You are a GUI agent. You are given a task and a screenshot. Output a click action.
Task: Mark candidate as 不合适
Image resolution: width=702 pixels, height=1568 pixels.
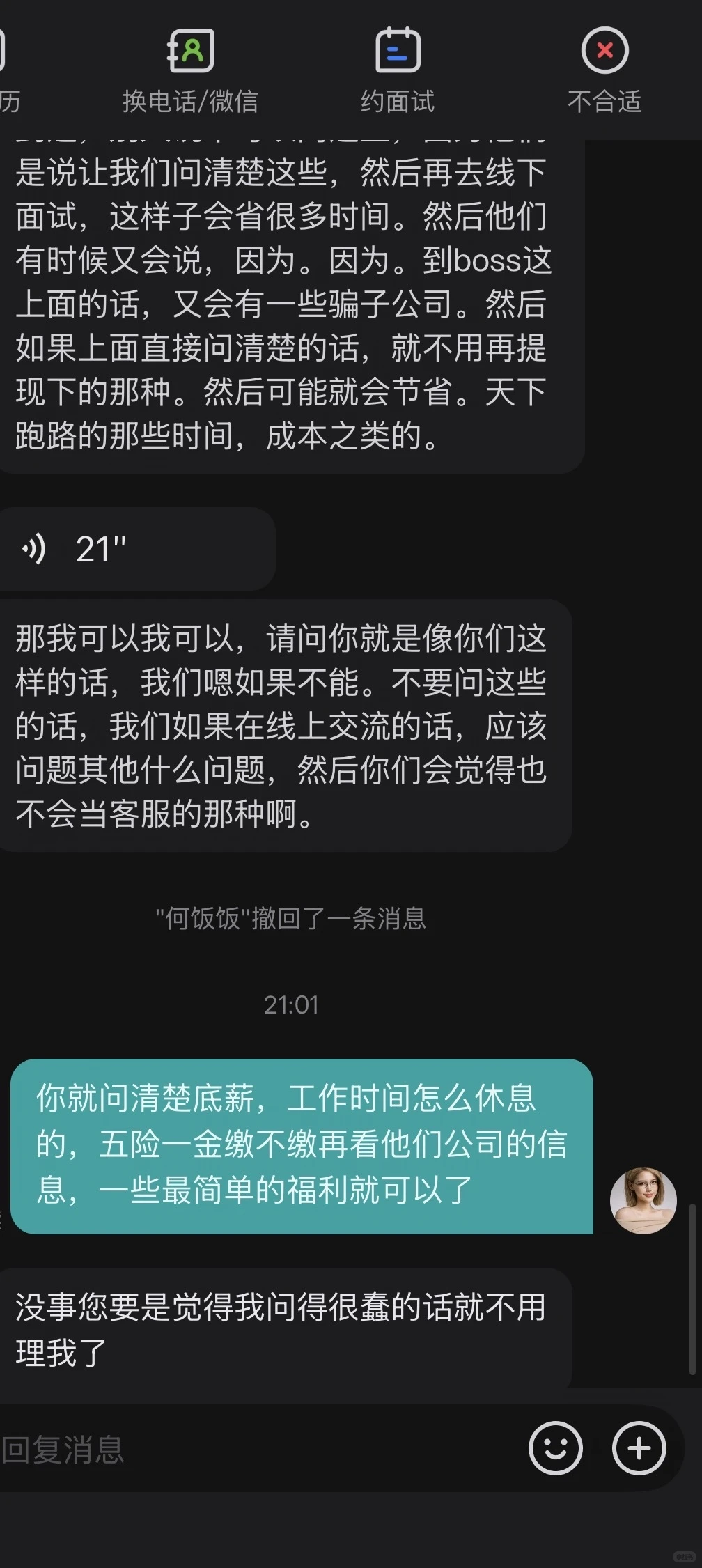[x=604, y=71]
